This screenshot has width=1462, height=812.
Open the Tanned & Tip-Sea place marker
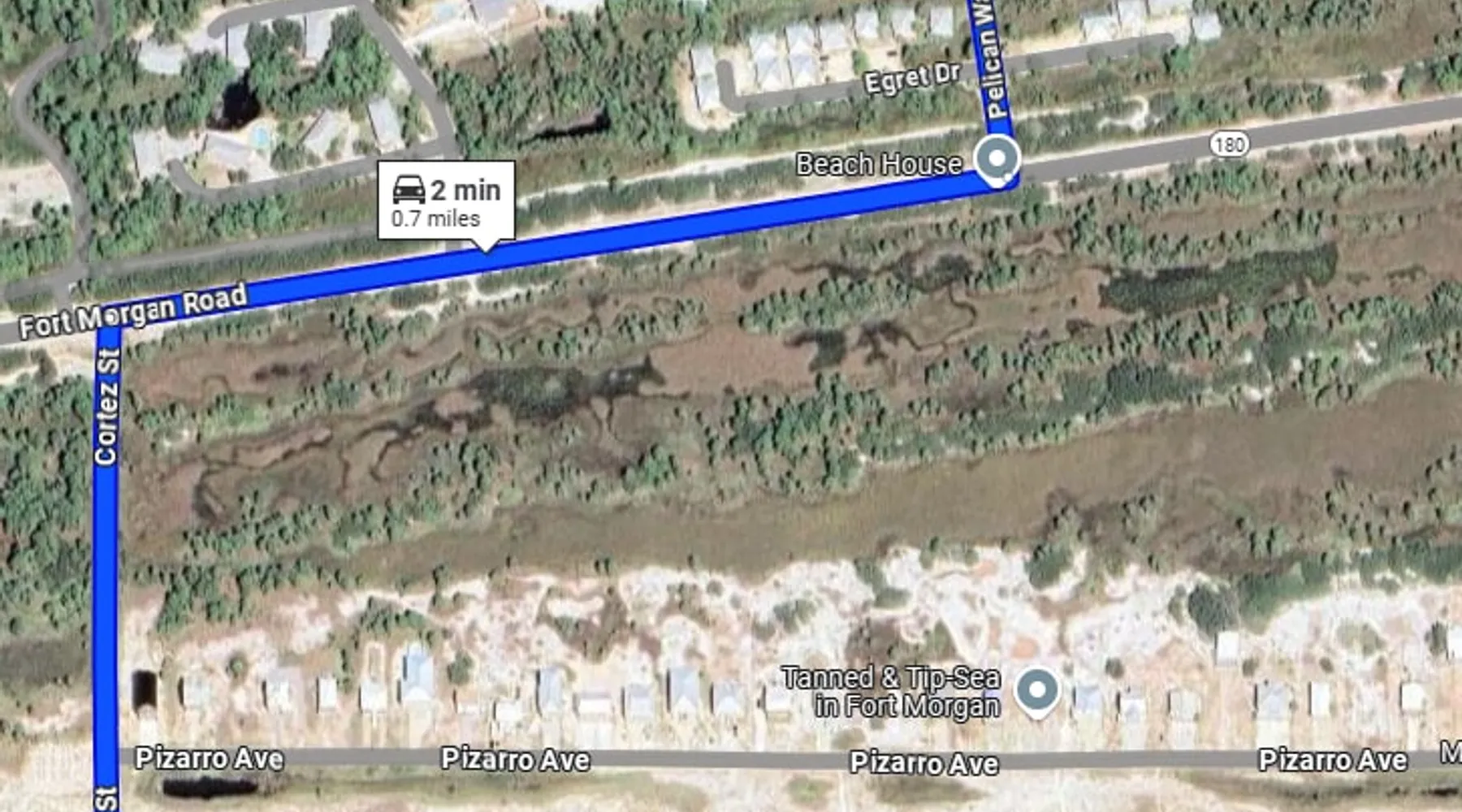[x=1037, y=691]
